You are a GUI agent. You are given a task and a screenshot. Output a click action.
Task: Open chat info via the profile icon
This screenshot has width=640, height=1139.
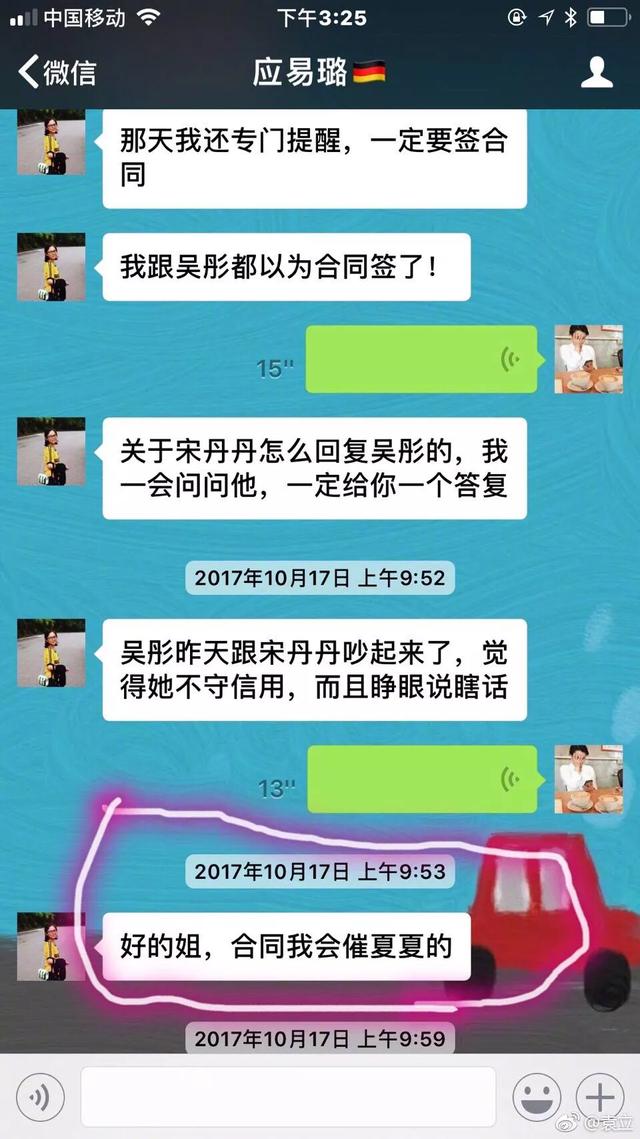[597, 73]
